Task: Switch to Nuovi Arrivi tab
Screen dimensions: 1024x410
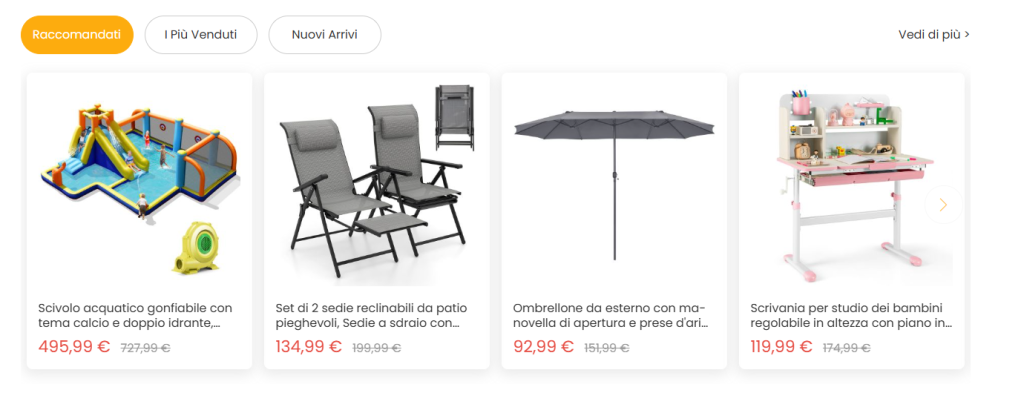Action: 324,35
